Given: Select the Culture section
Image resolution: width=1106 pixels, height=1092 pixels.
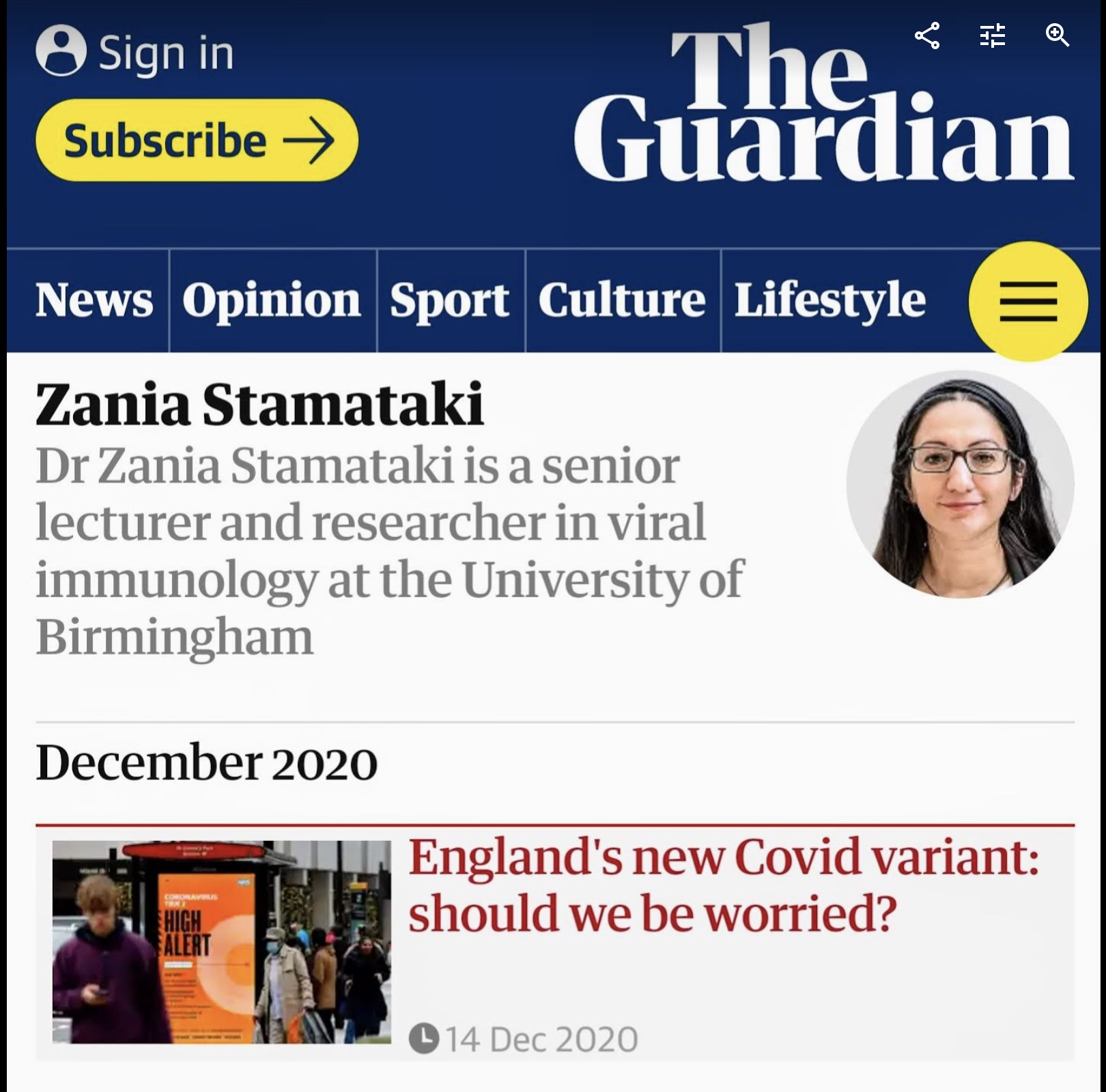Looking at the screenshot, I should 621,300.
